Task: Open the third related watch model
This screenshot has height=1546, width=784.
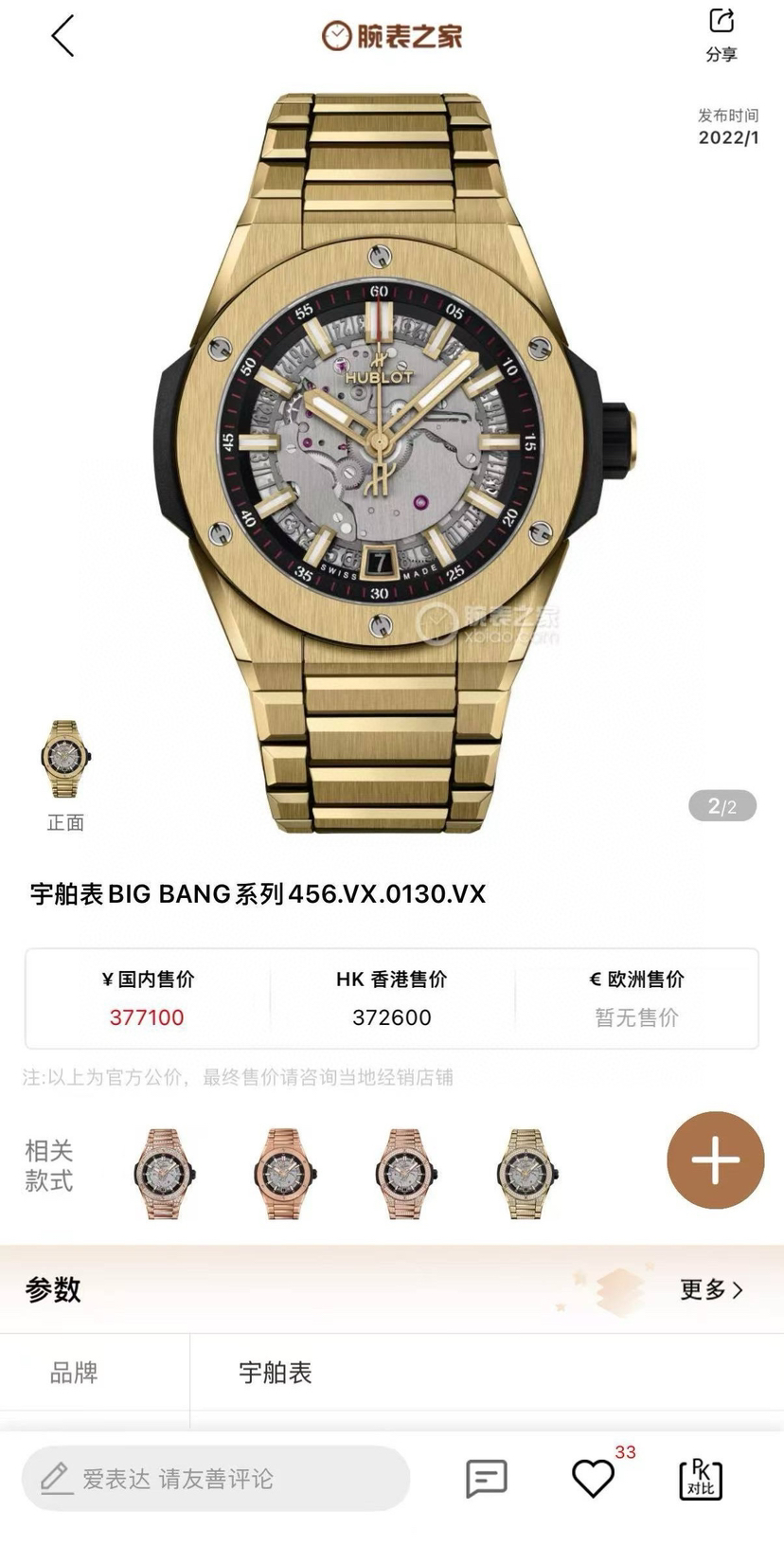Action: coord(405,1173)
